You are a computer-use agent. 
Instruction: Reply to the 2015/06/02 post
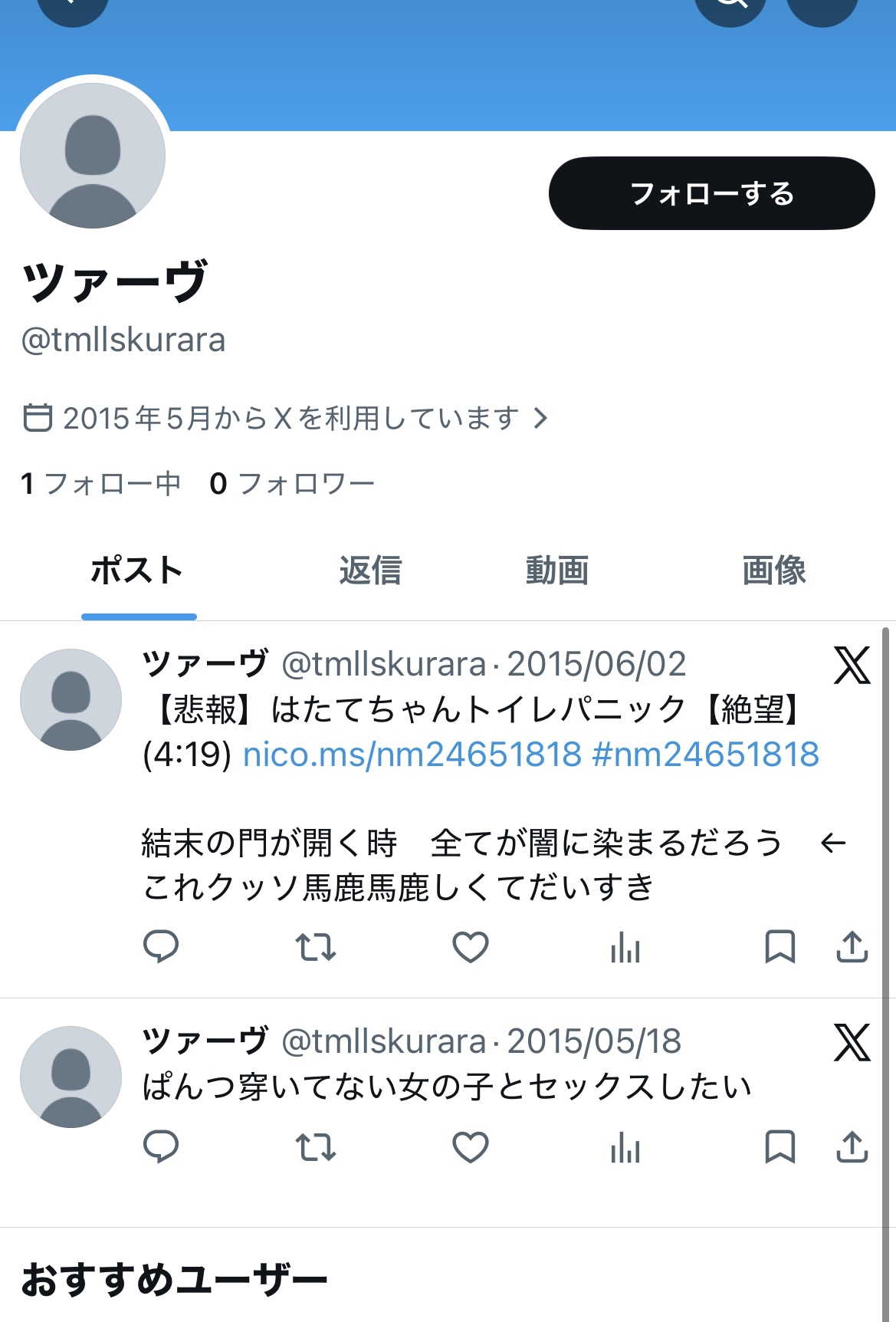coord(161,947)
